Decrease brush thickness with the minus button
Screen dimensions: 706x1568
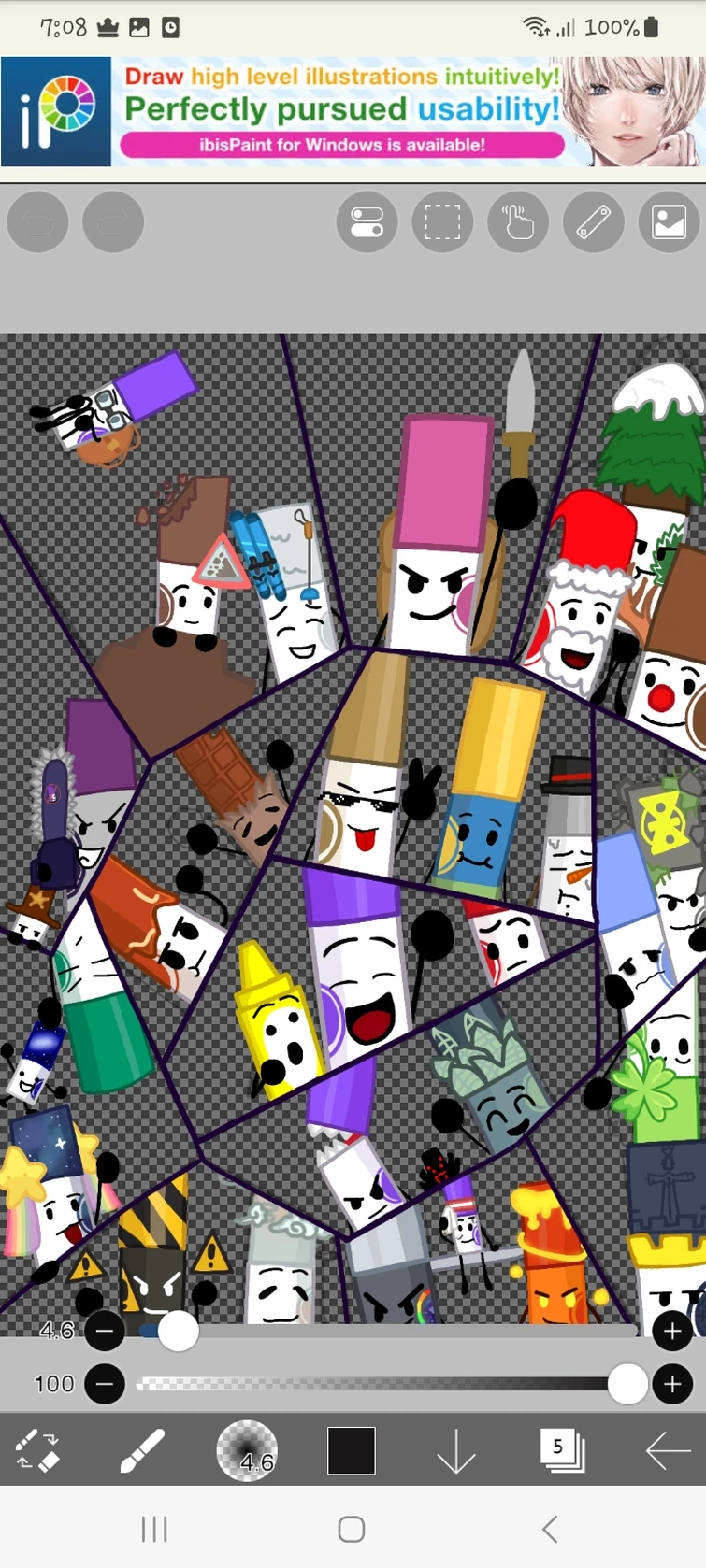coord(105,1331)
